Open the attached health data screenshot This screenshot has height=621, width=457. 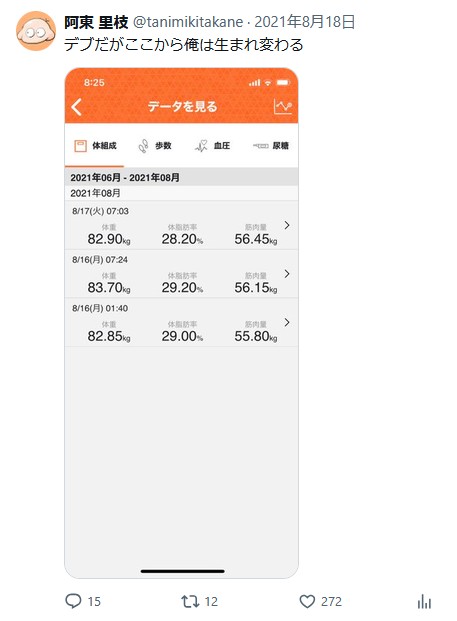(x=181, y=323)
